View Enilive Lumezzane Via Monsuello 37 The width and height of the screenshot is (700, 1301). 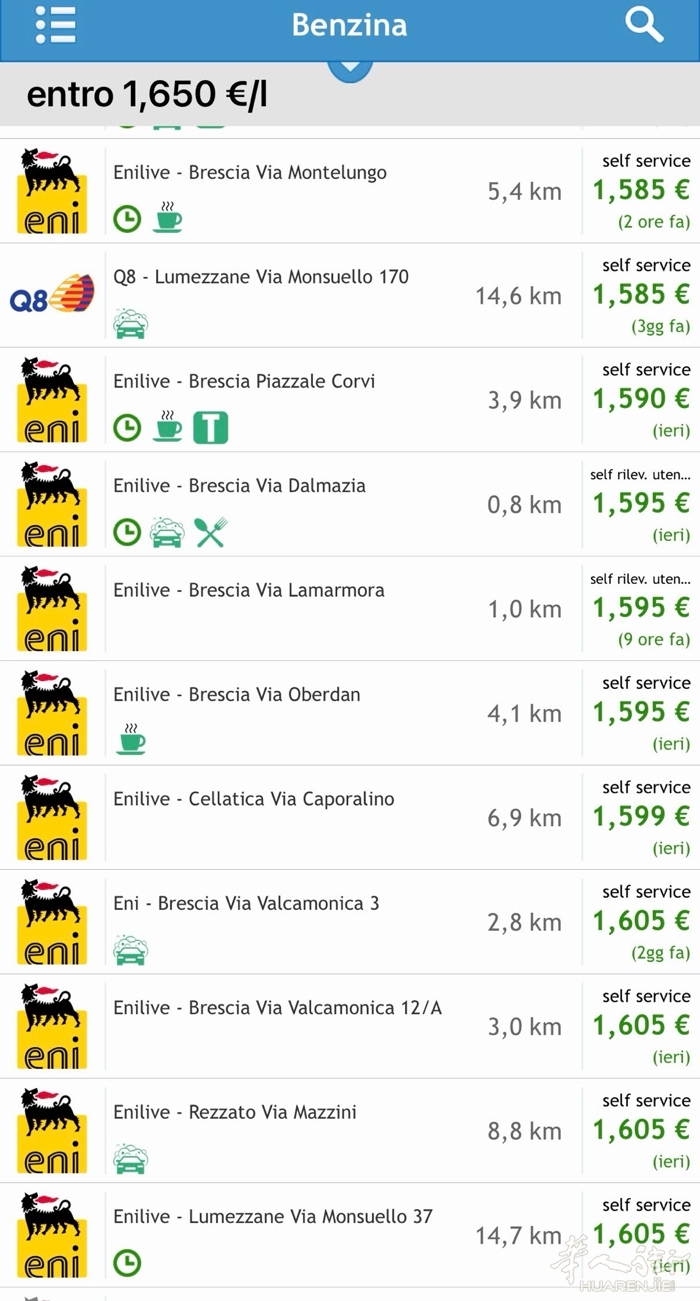pos(272,1217)
